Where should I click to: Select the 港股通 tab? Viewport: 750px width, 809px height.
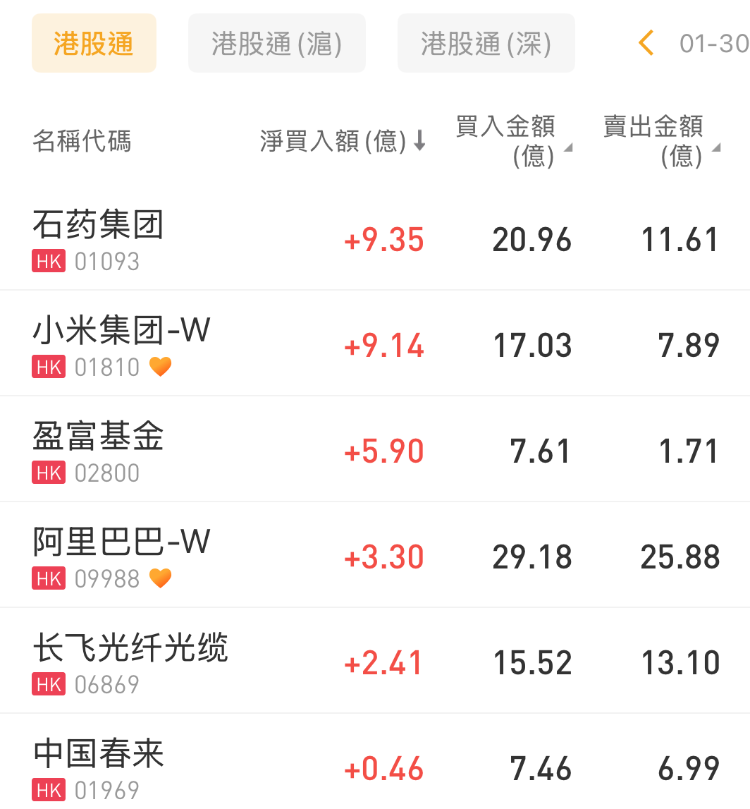tap(94, 43)
